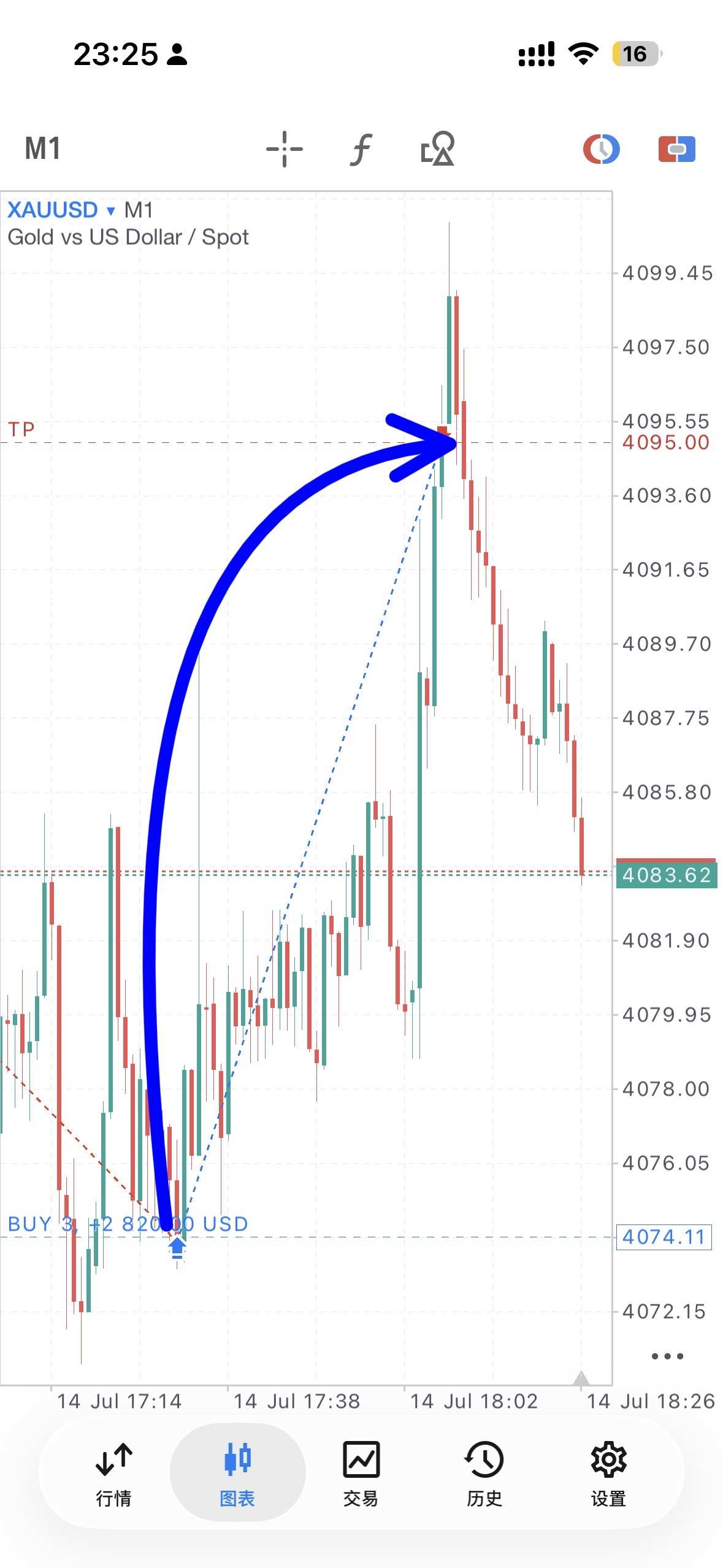This screenshot has width=723, height=1568.
Task: Activate the crosshair tool
Action: (x=285, y=148)
